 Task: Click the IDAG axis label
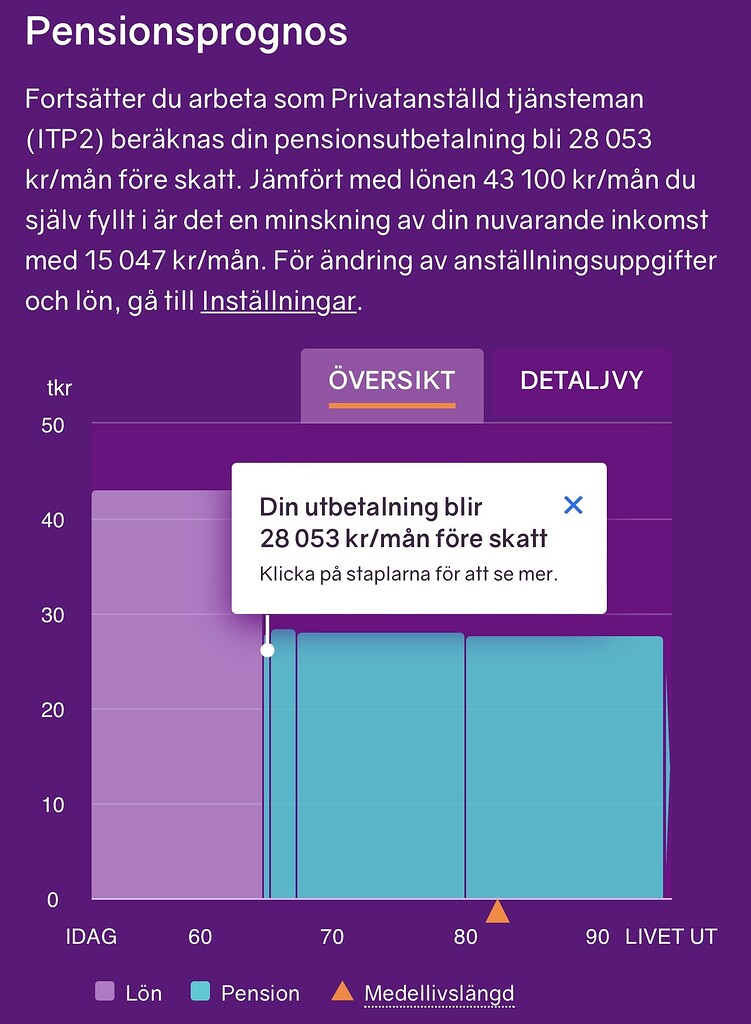(91, 937)
